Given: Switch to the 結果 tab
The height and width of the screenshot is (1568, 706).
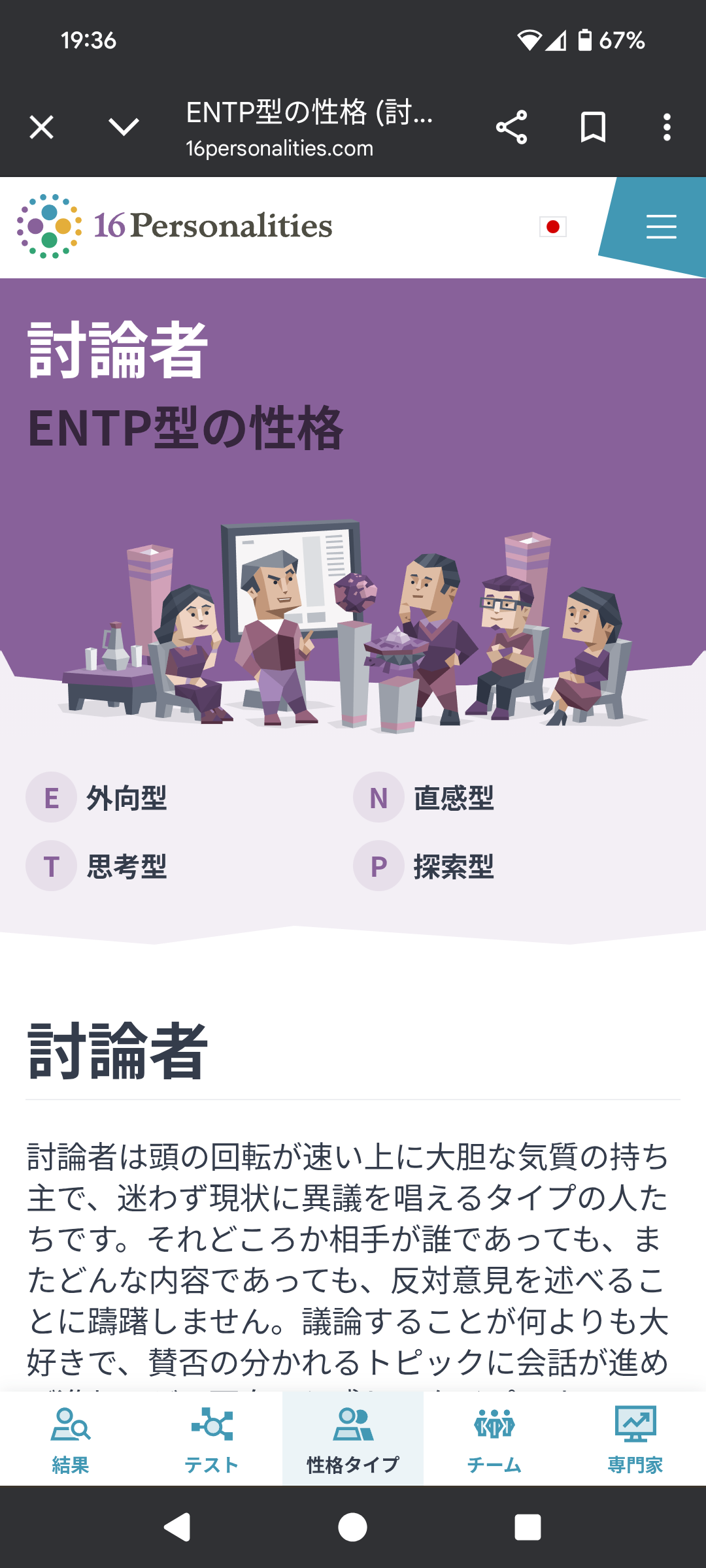Looking at the screenshot, I should click(71, 1439).
